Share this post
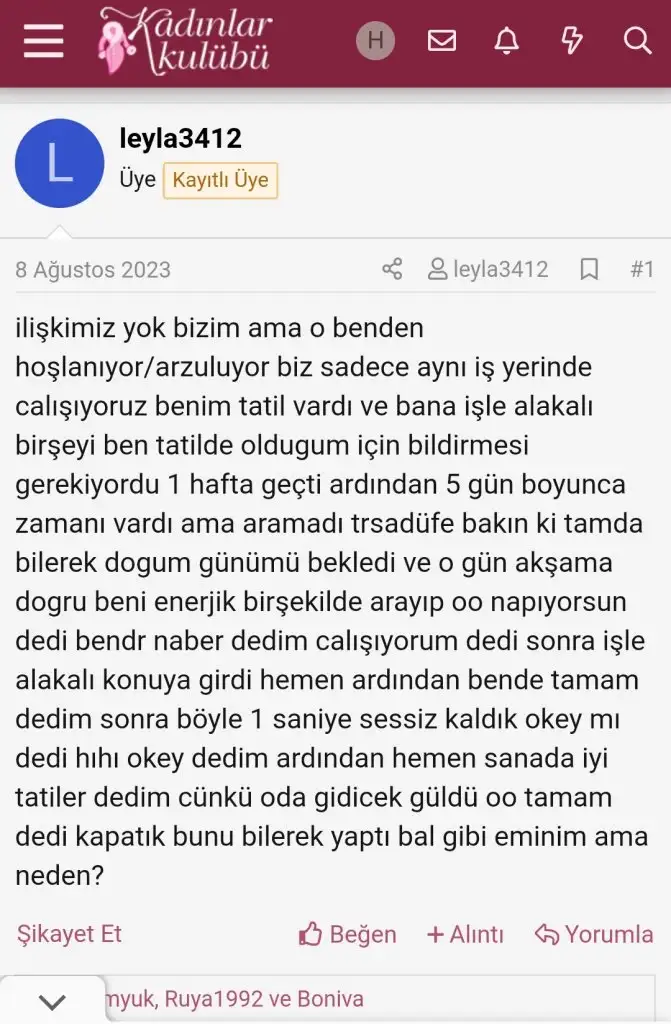The height and width of the screenshot is (1024, 671). tap(392, 269)
